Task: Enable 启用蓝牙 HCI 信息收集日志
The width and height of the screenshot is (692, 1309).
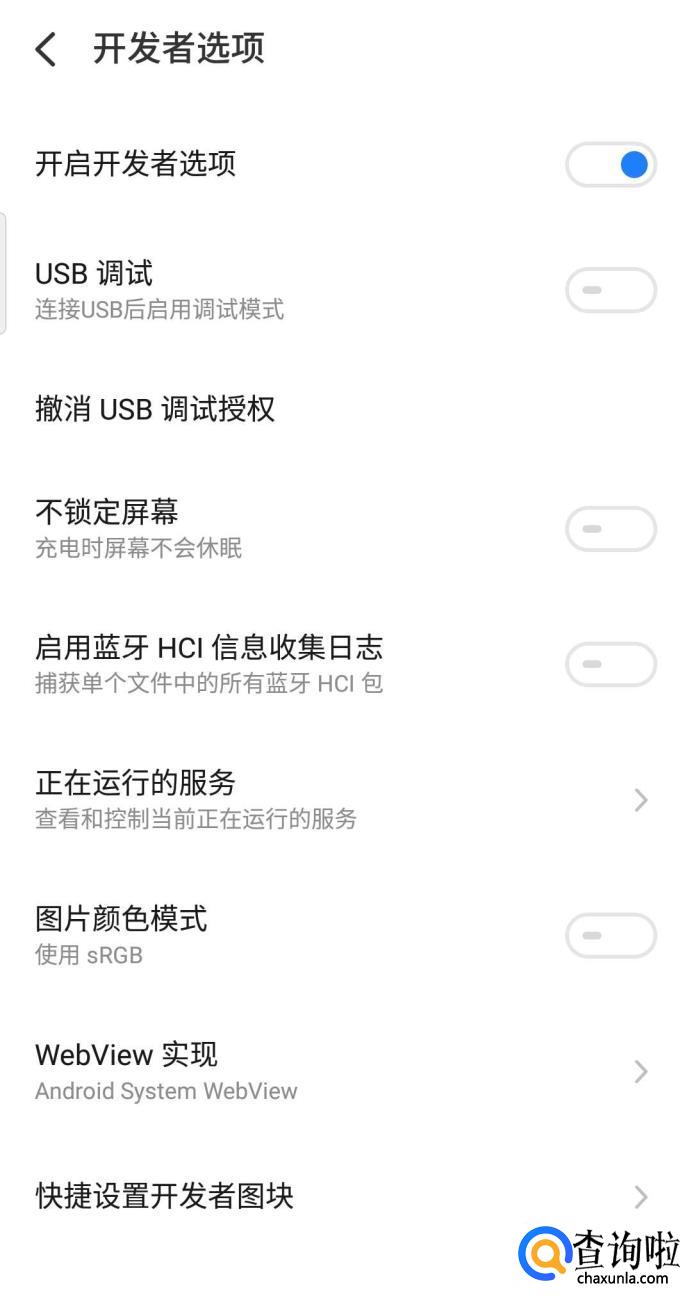Action: click(610, 664)
